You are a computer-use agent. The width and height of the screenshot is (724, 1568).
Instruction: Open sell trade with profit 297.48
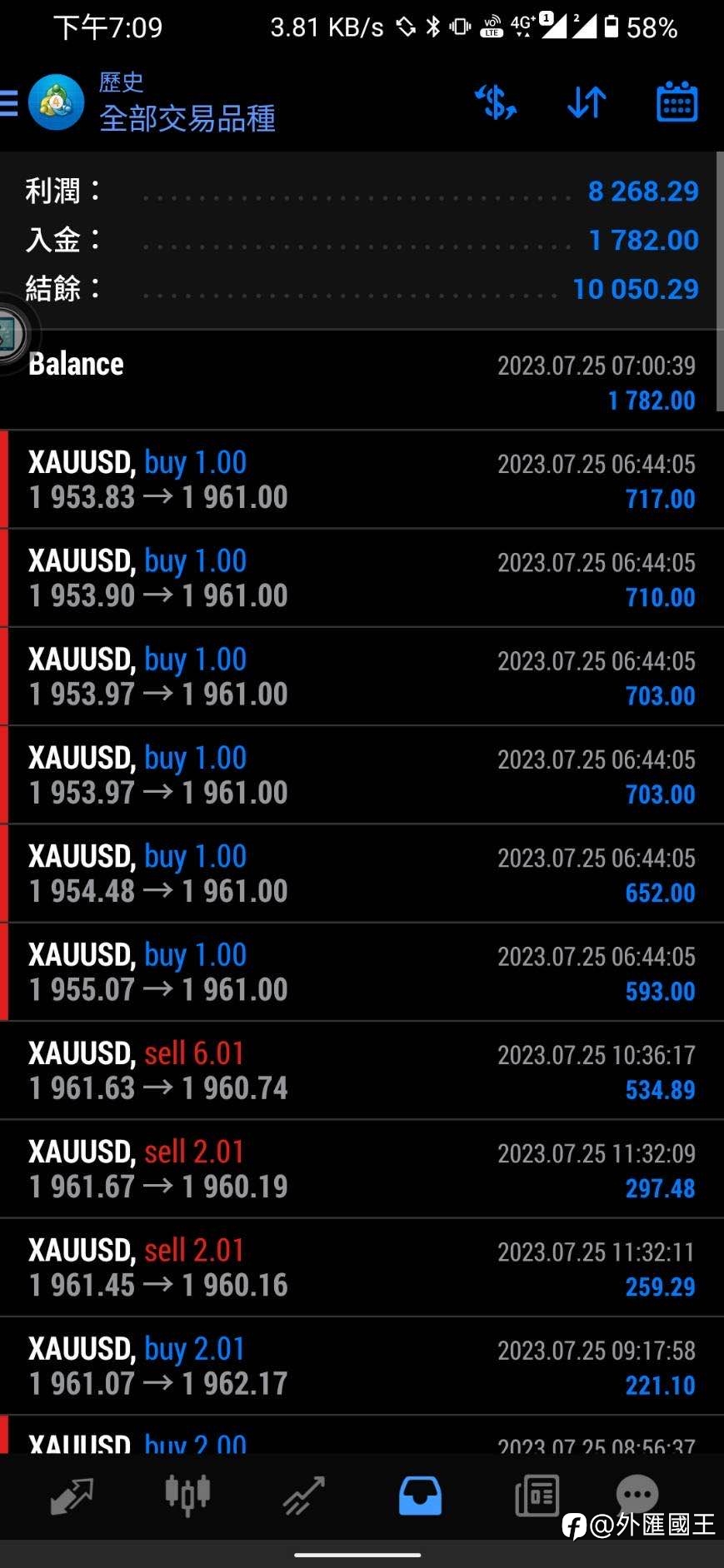click(362, 1168)
